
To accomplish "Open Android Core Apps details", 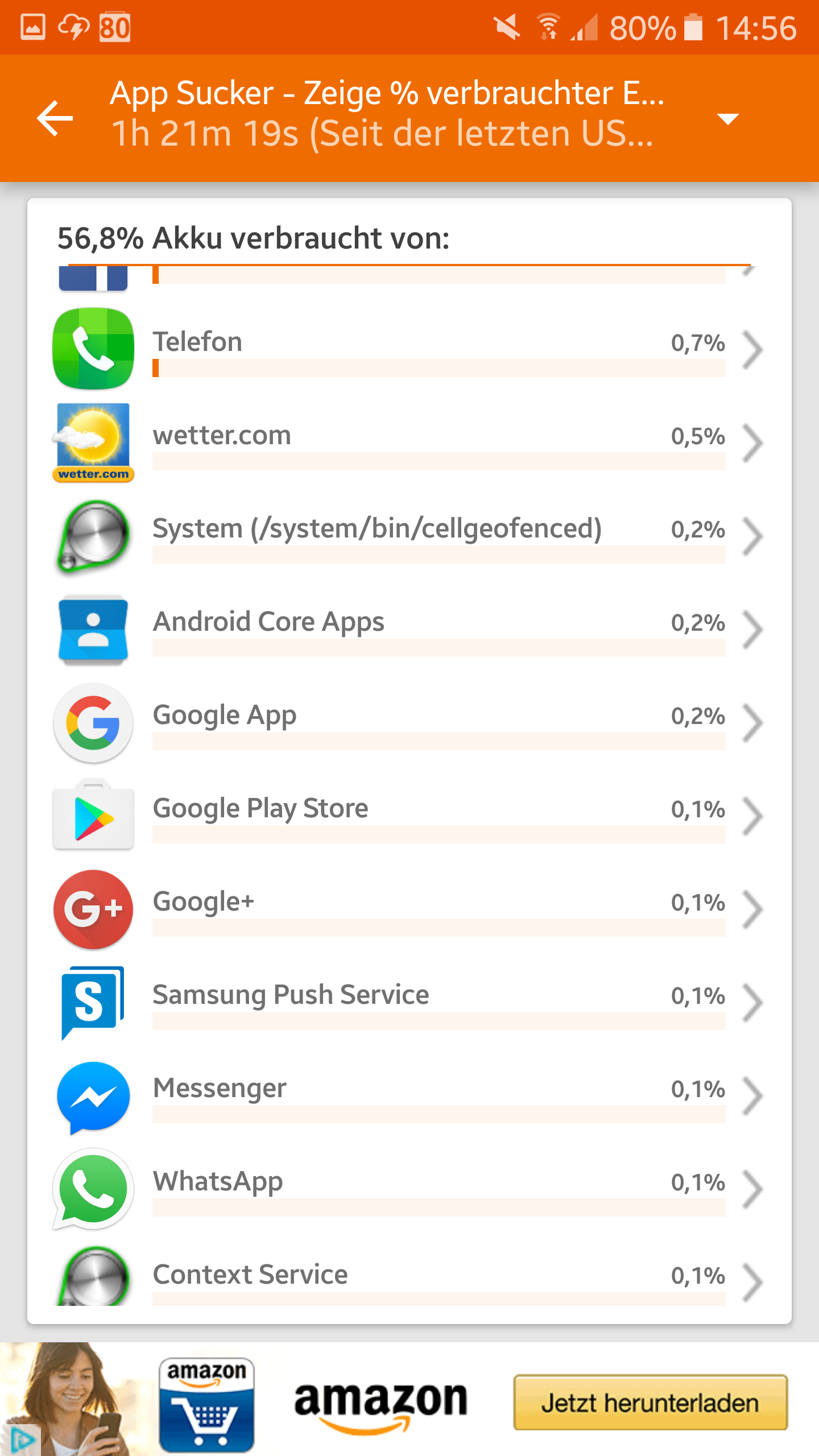I will tap(409, 629).
